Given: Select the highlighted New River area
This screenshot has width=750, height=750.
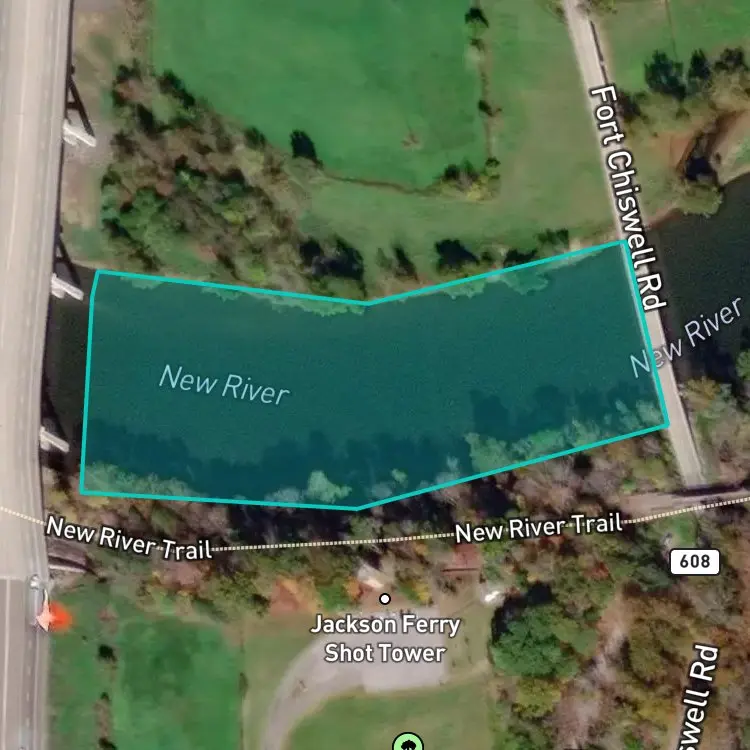Looking at the screenshot, I should tap(373, 383).
